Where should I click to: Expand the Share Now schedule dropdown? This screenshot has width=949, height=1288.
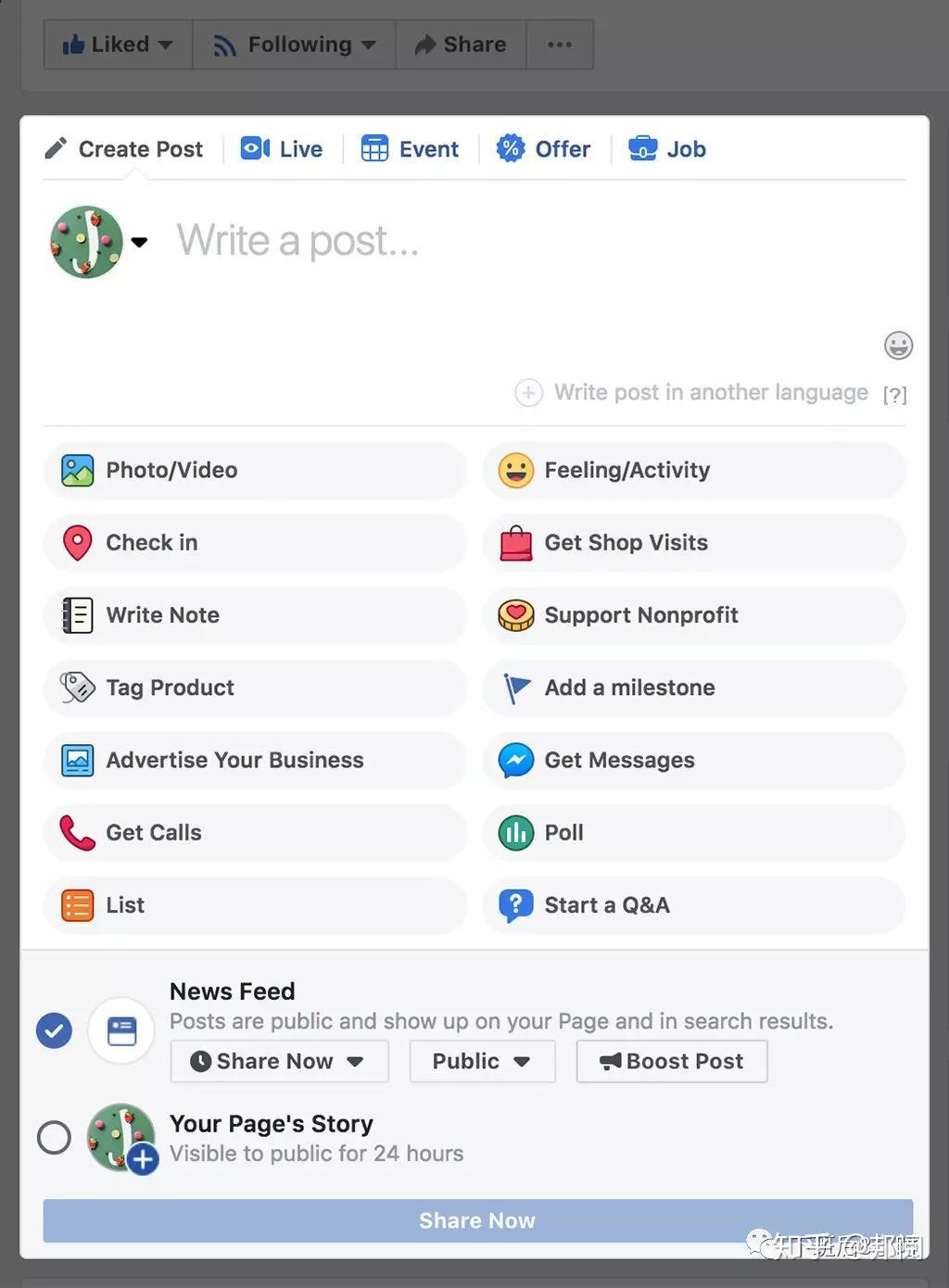click(279, 1062)
